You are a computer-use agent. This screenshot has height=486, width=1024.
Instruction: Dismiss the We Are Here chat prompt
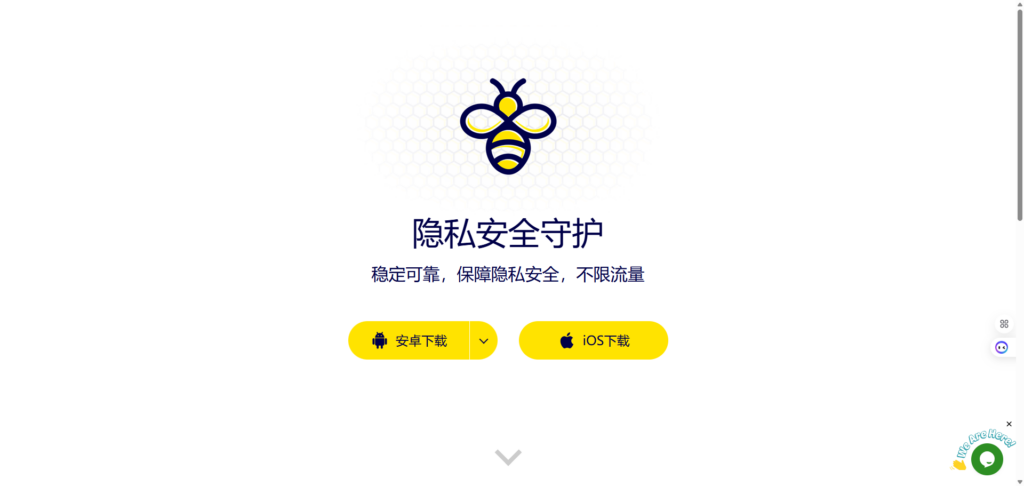(x=1009, y=424)
